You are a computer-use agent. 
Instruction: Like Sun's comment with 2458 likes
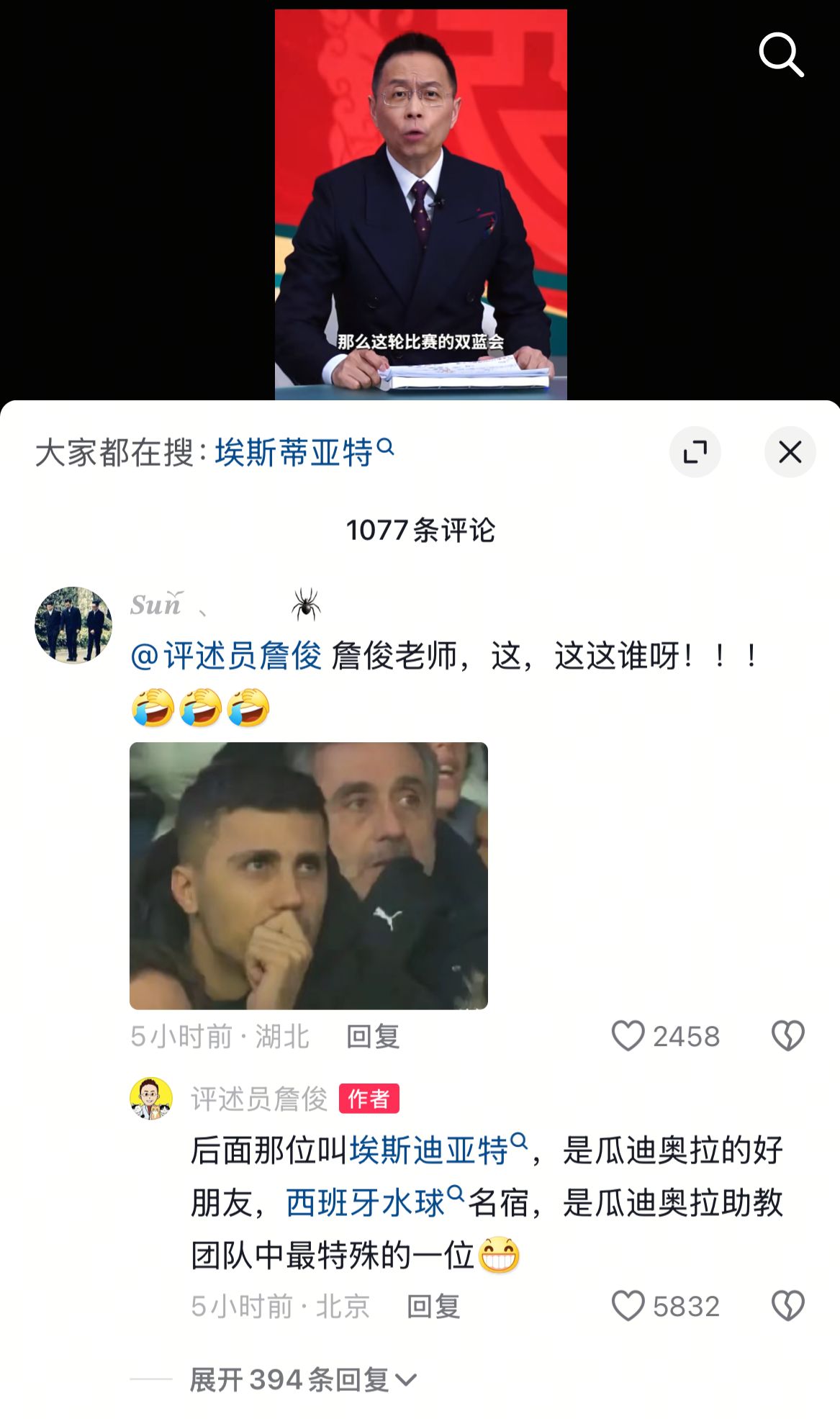[x=628, y=1037]
